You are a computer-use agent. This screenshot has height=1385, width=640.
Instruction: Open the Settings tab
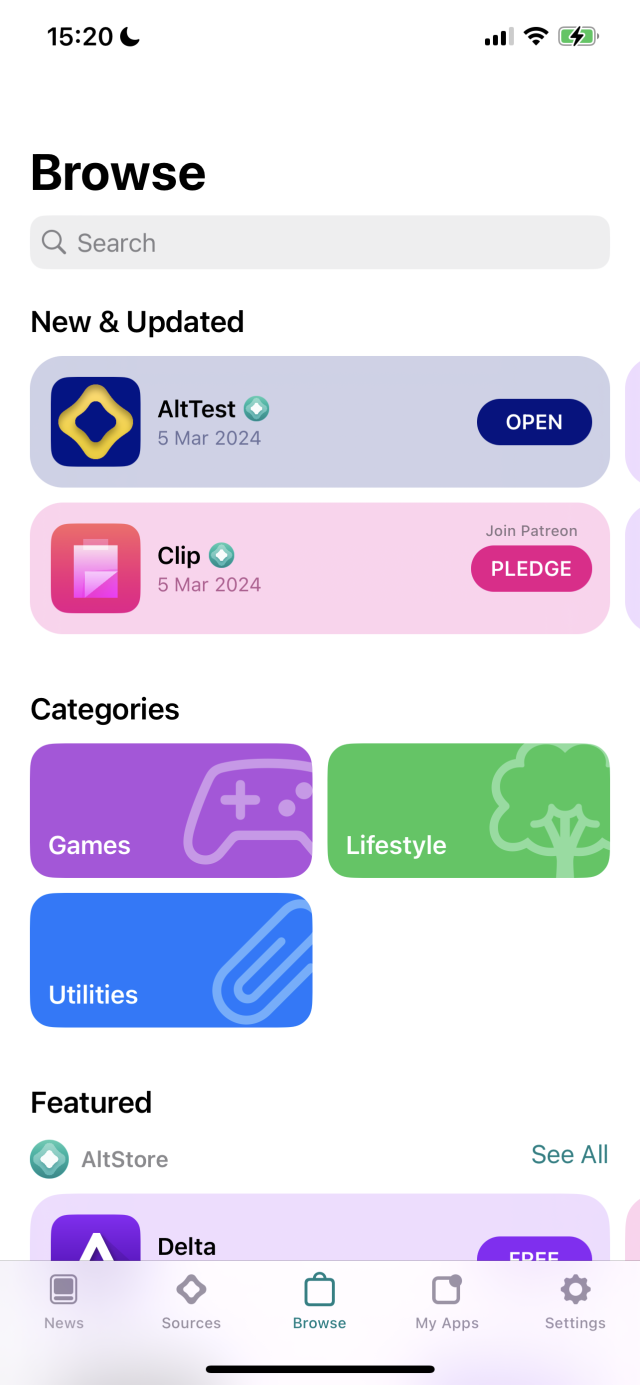click(575, 1303)
